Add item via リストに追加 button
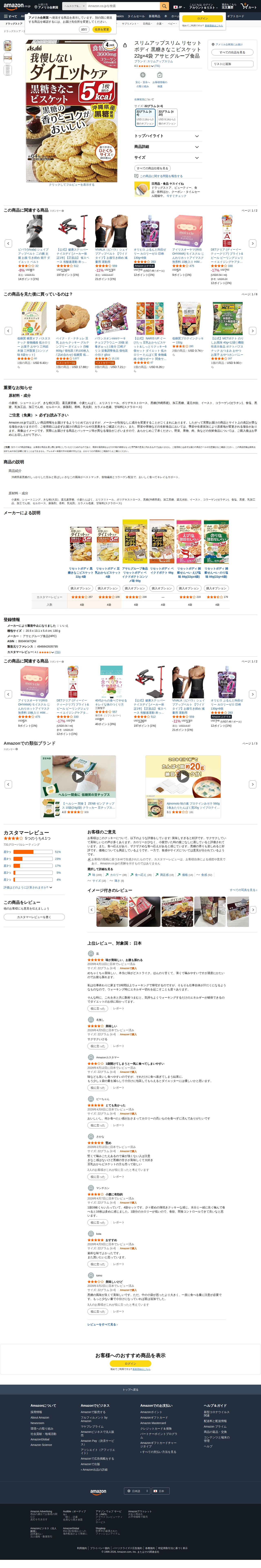This screenshot has height=1568, width=261. (x=232, y=64)
